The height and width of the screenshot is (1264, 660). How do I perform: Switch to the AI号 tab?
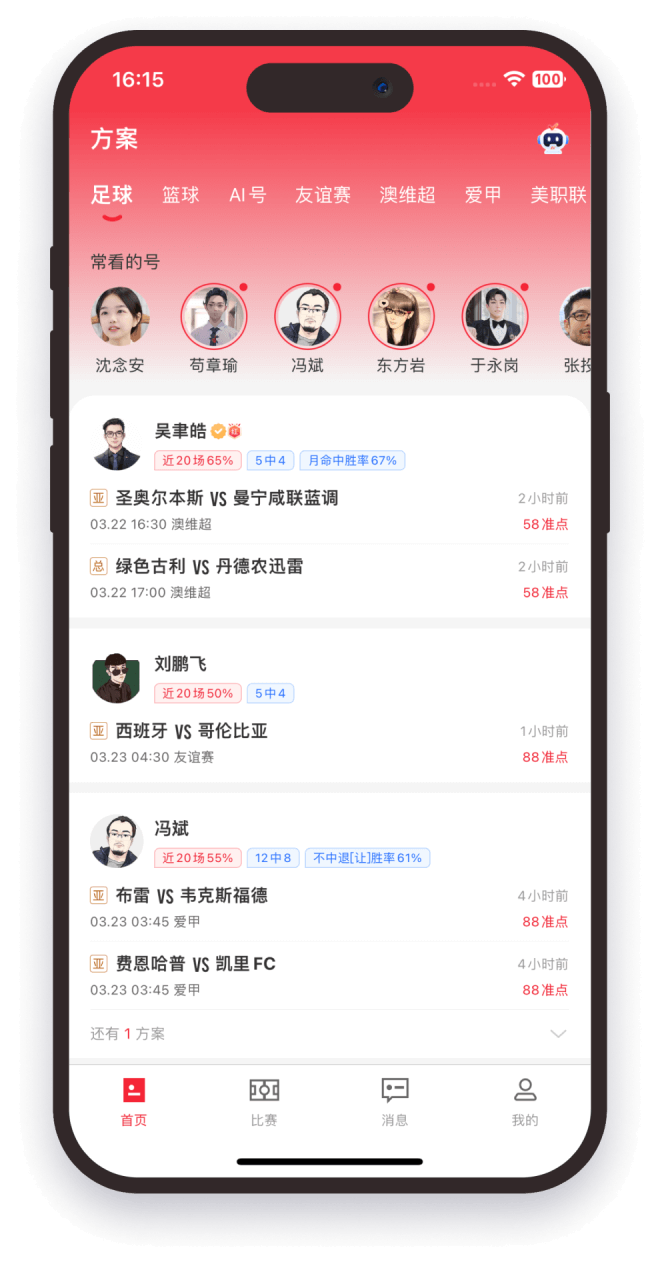point(248,195)
